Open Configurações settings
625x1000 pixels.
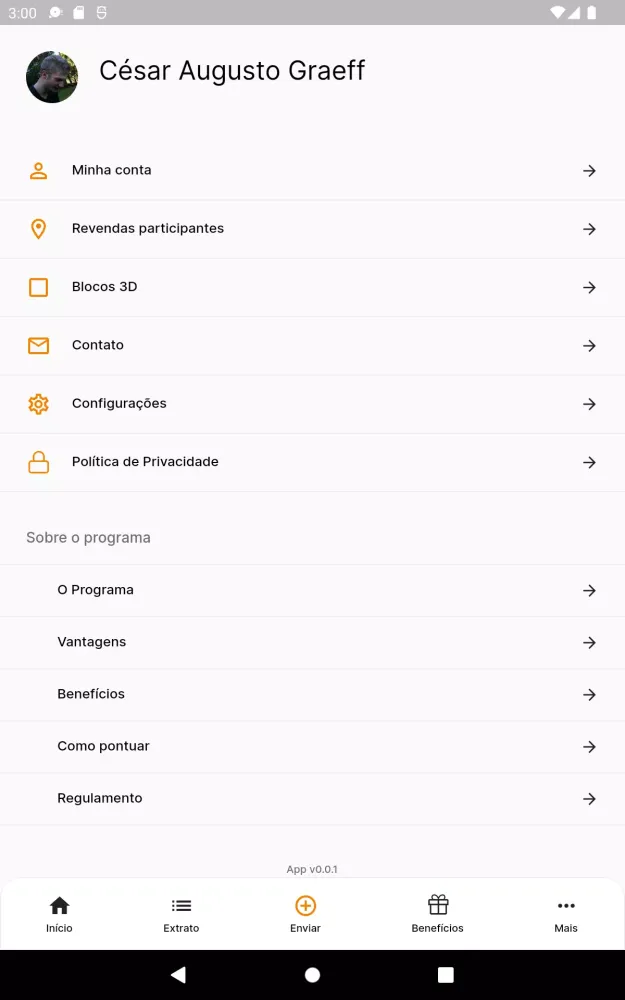[x=312, y=404]
